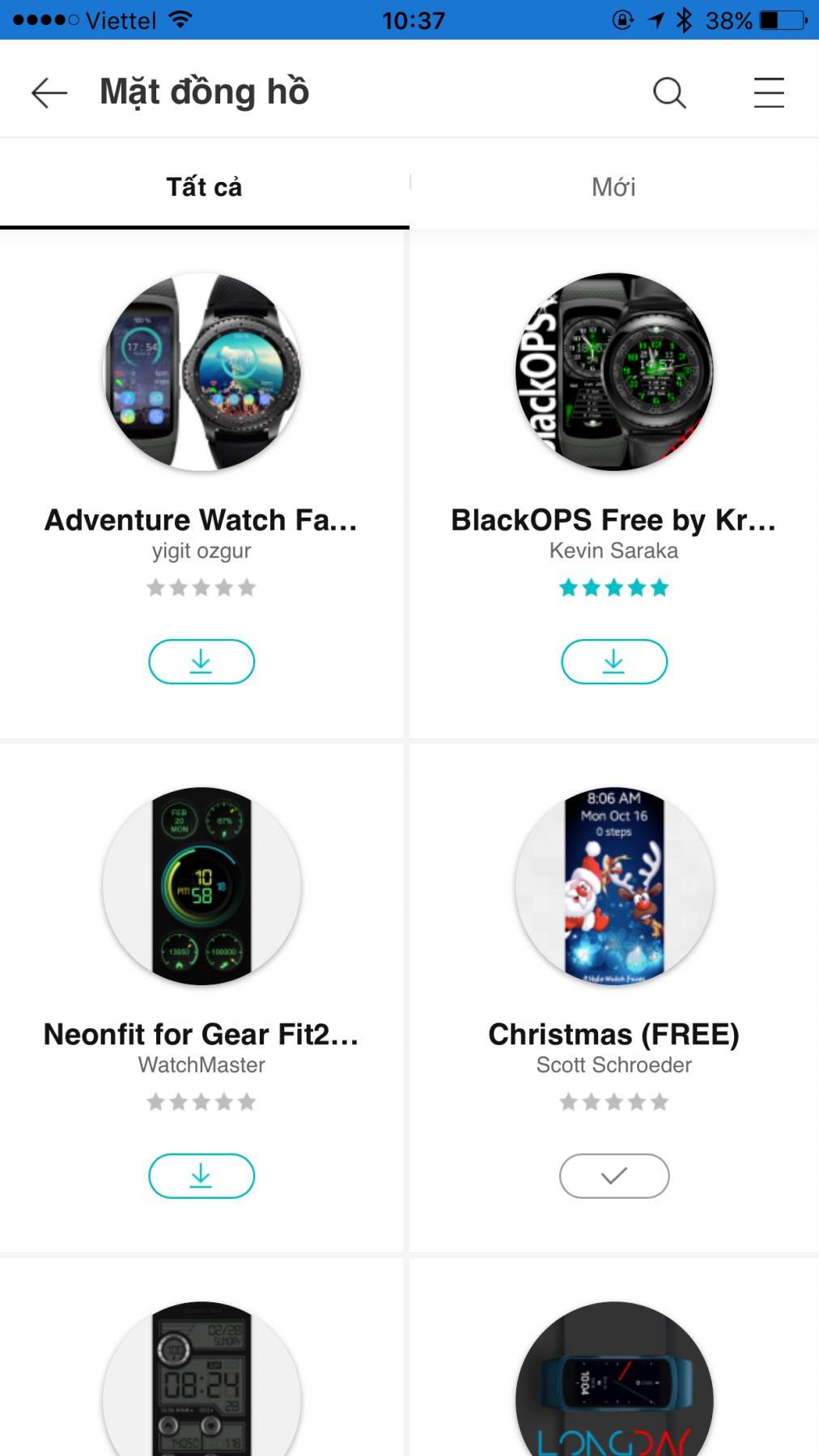Select the Tất cả tab
The height and width of the screenshot is (1456, 819).
click(204, 187)
